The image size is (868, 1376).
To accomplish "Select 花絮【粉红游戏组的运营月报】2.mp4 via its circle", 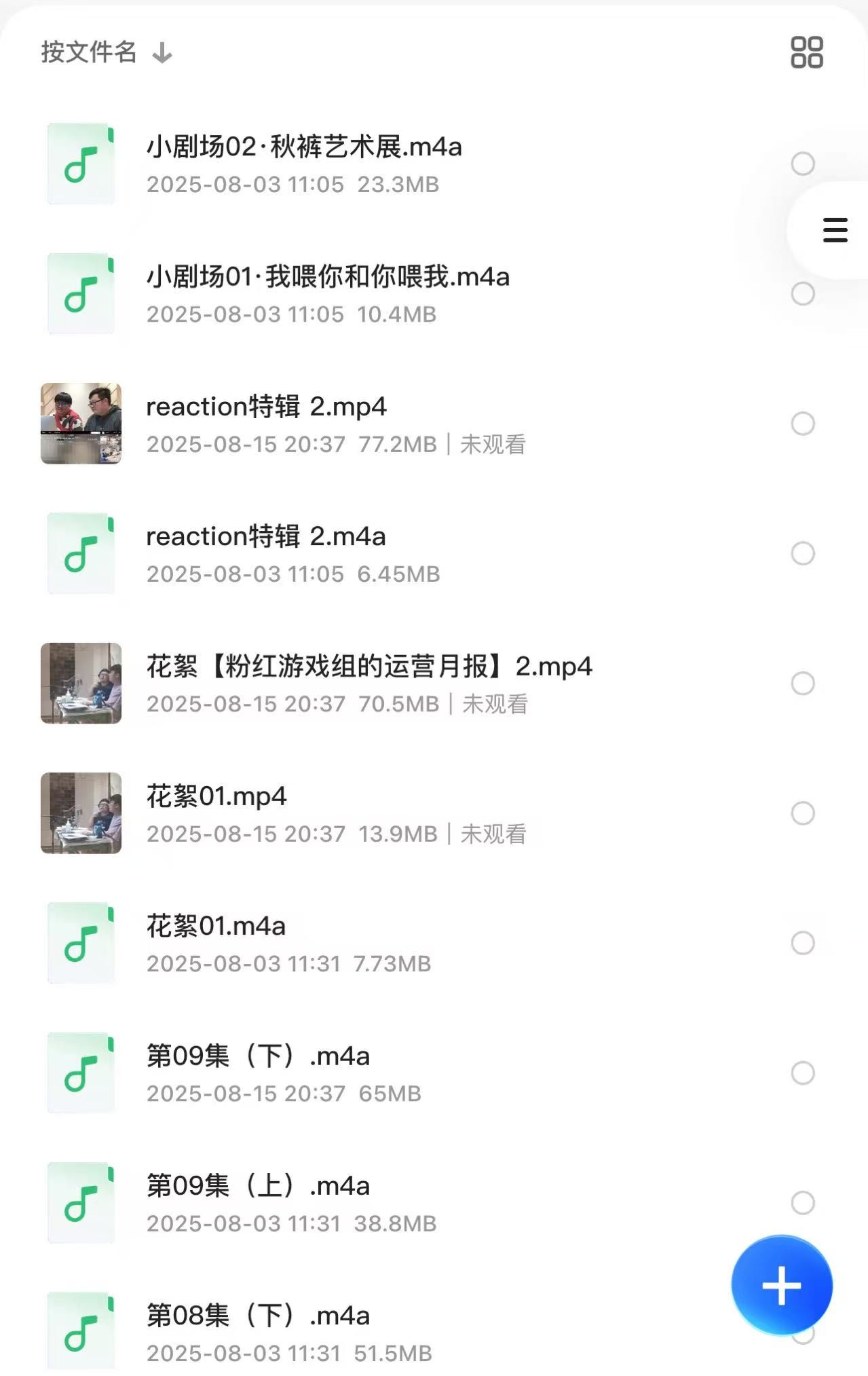I will pos(802,684).
